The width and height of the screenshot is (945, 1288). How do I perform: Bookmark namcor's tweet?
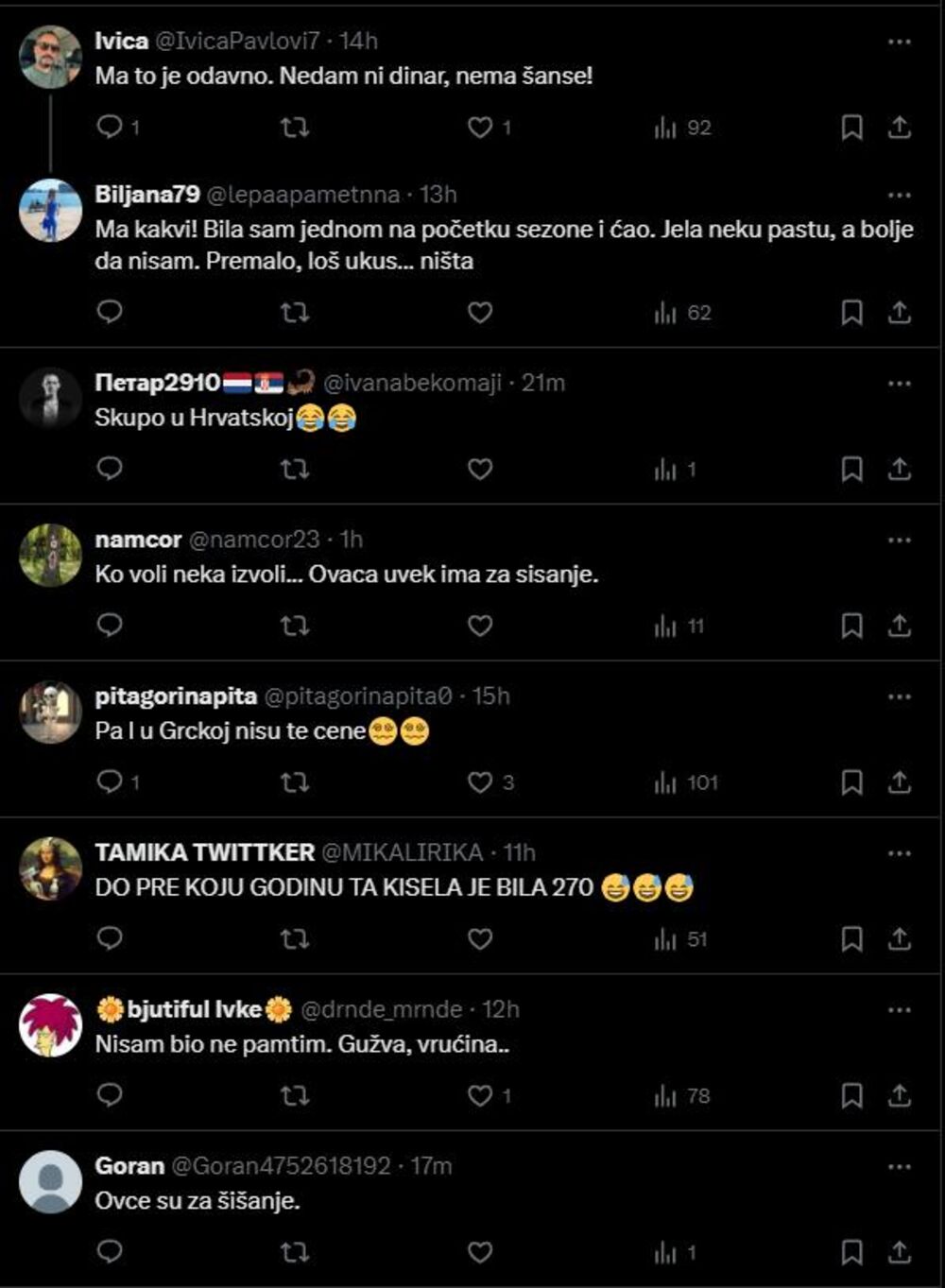pyautogui.click(x=851, y=626)
